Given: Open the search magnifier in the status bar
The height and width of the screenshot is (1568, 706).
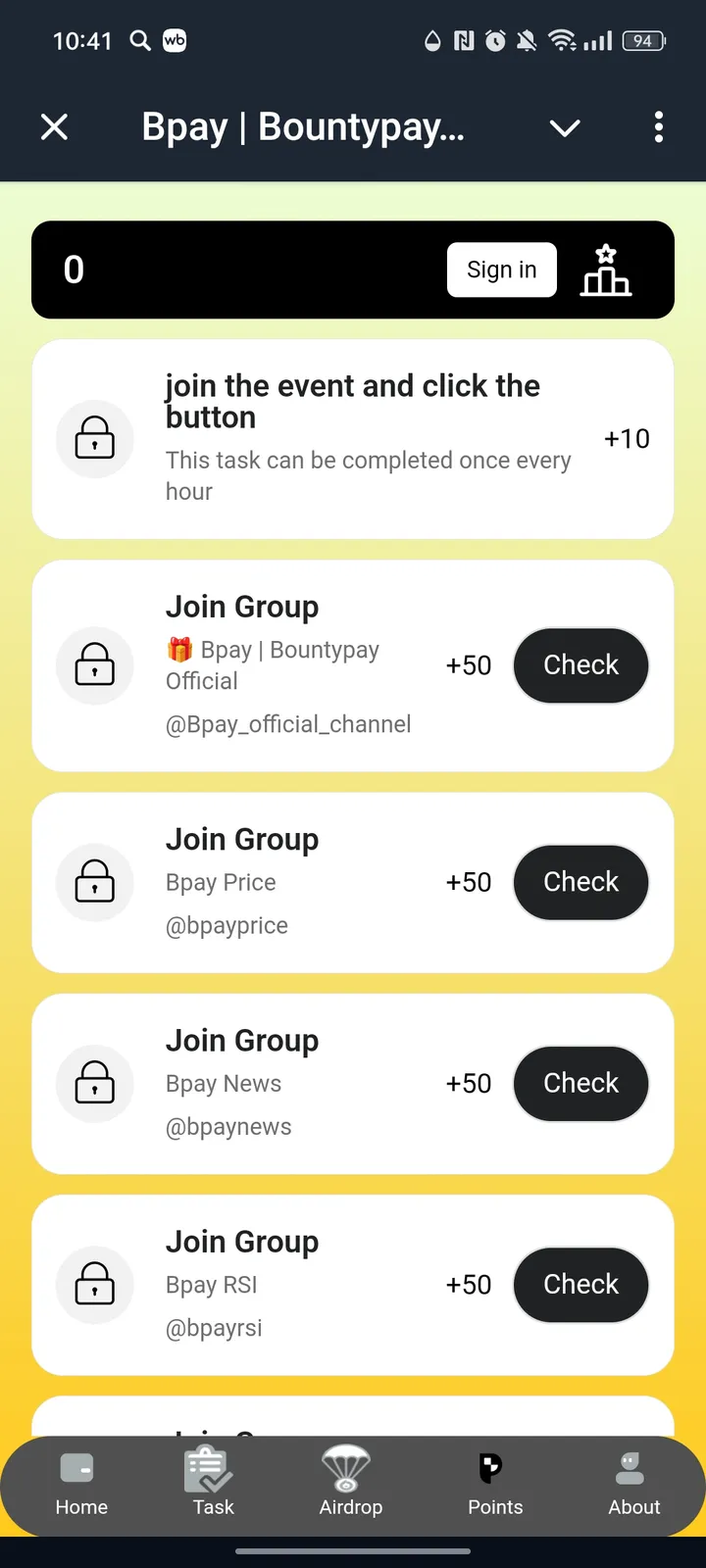Looking at the screenshot, I should (139, 40).
